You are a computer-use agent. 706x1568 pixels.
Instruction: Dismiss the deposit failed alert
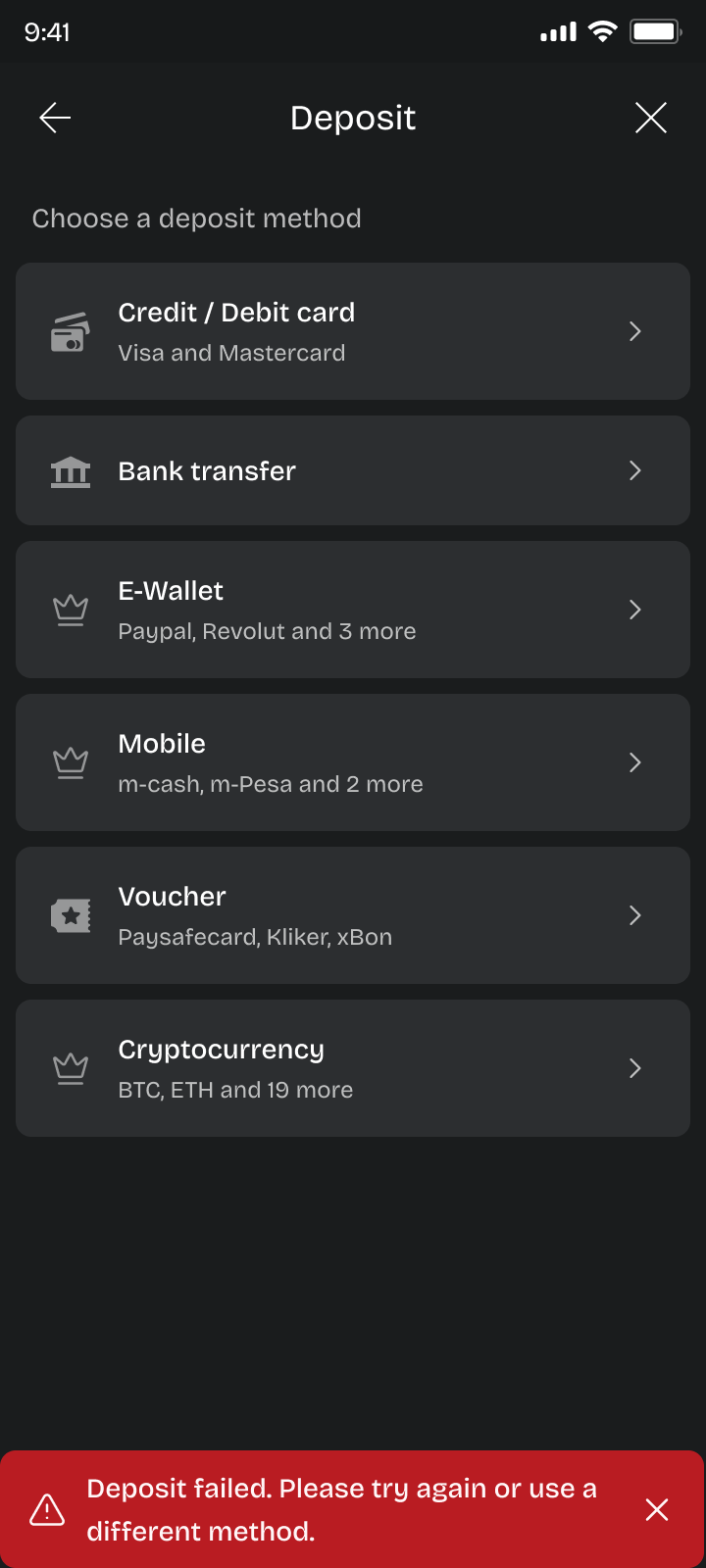657,1509
